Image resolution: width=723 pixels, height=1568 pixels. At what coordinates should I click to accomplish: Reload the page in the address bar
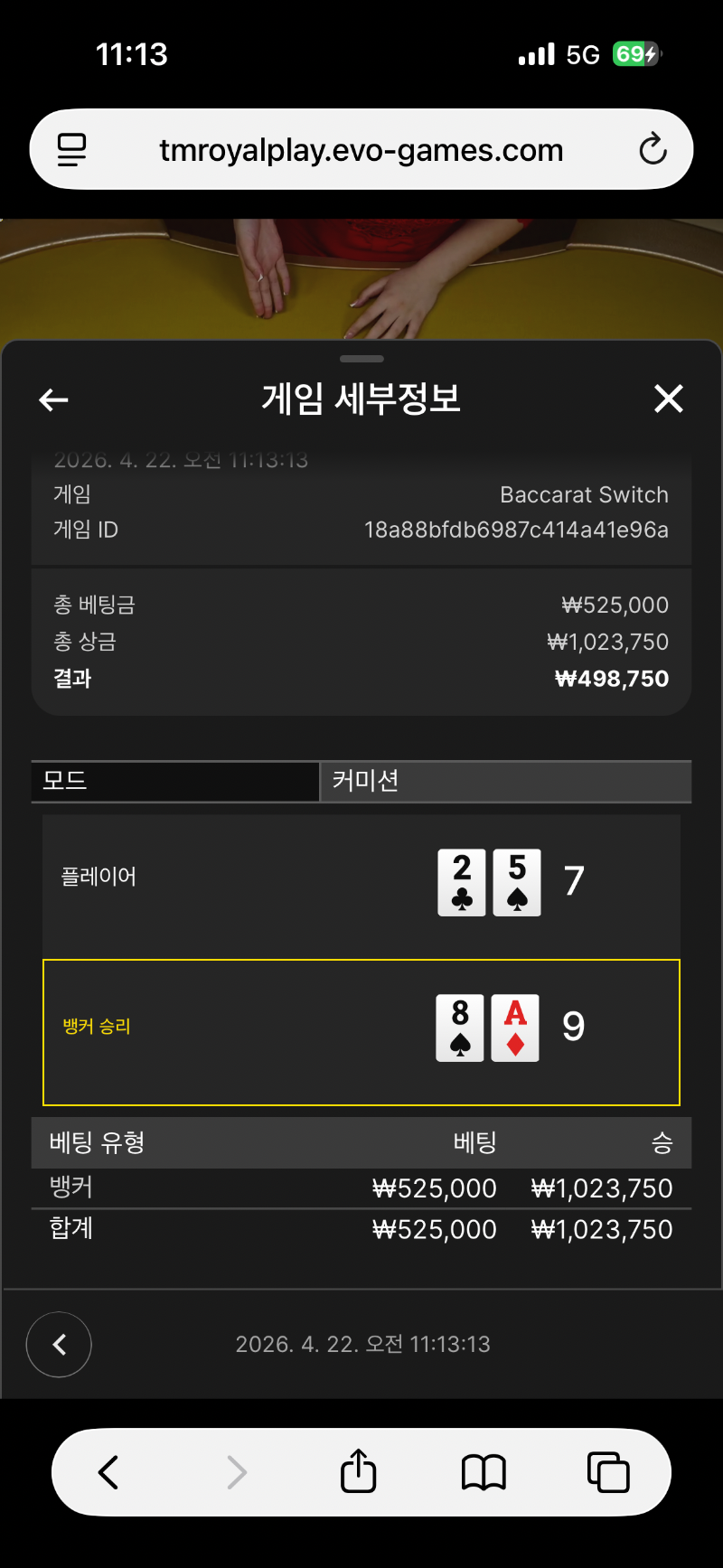[x=653, y=149]
